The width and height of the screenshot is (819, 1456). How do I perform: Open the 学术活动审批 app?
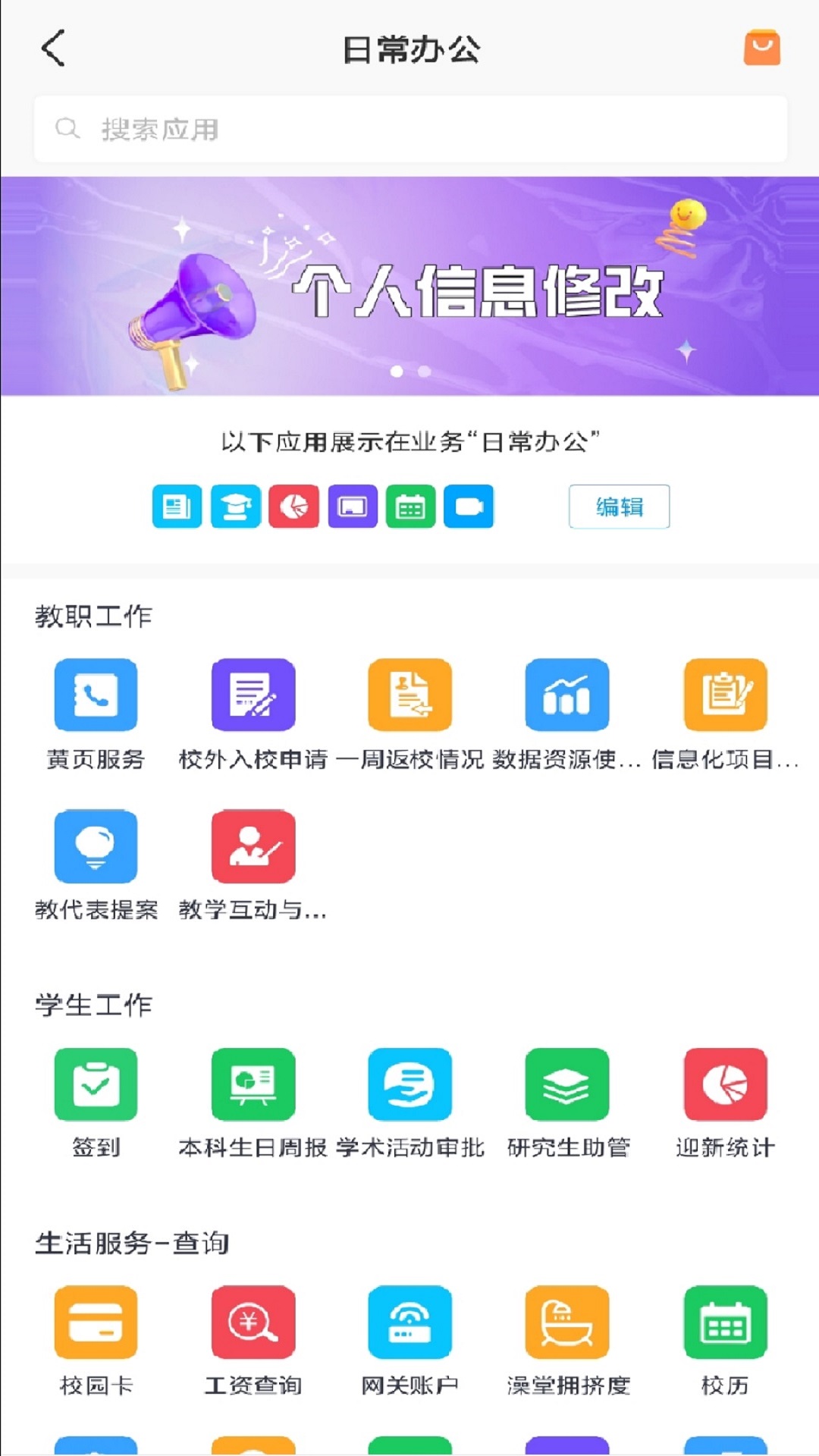pyautogui.click(x=409, y=1083)
